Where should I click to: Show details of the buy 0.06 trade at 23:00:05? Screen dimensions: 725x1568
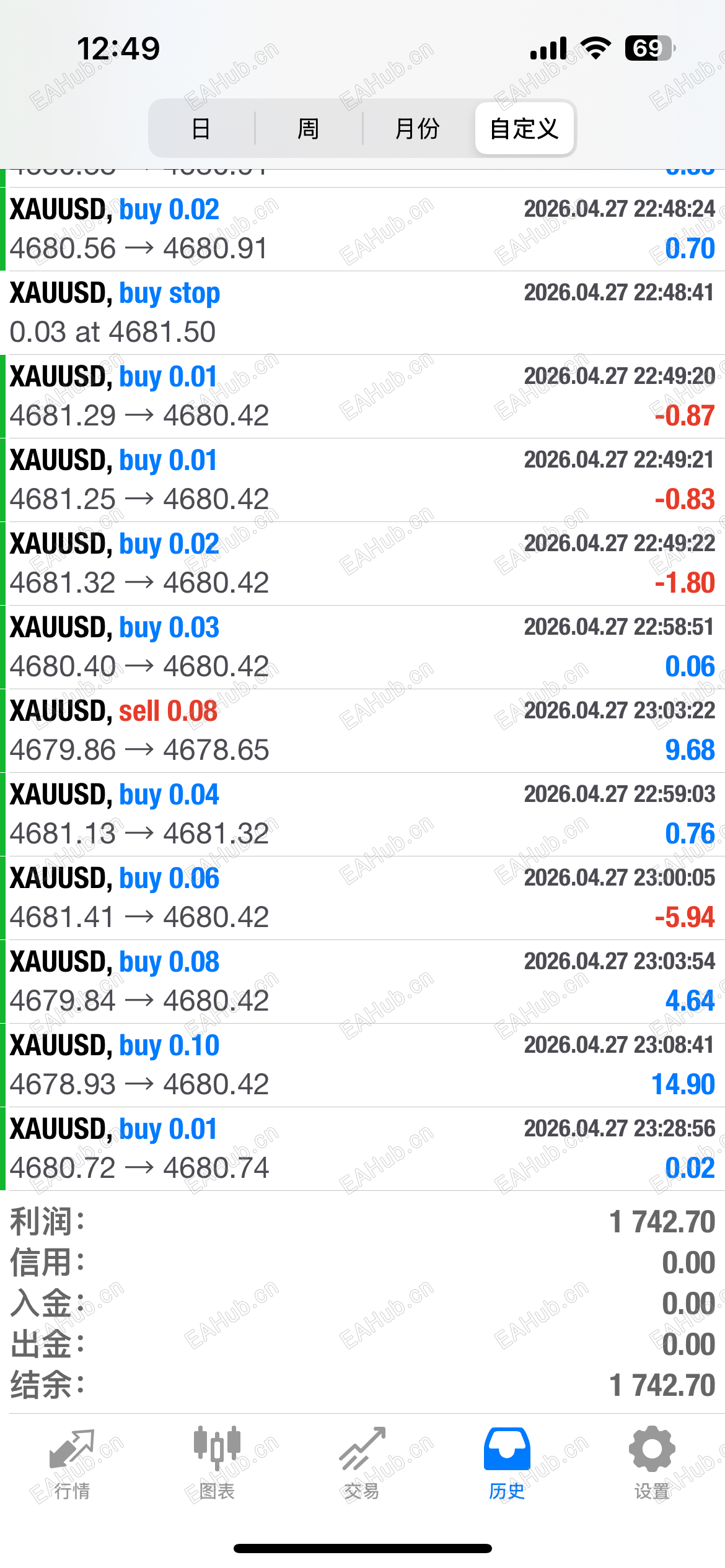pos(362,898)
